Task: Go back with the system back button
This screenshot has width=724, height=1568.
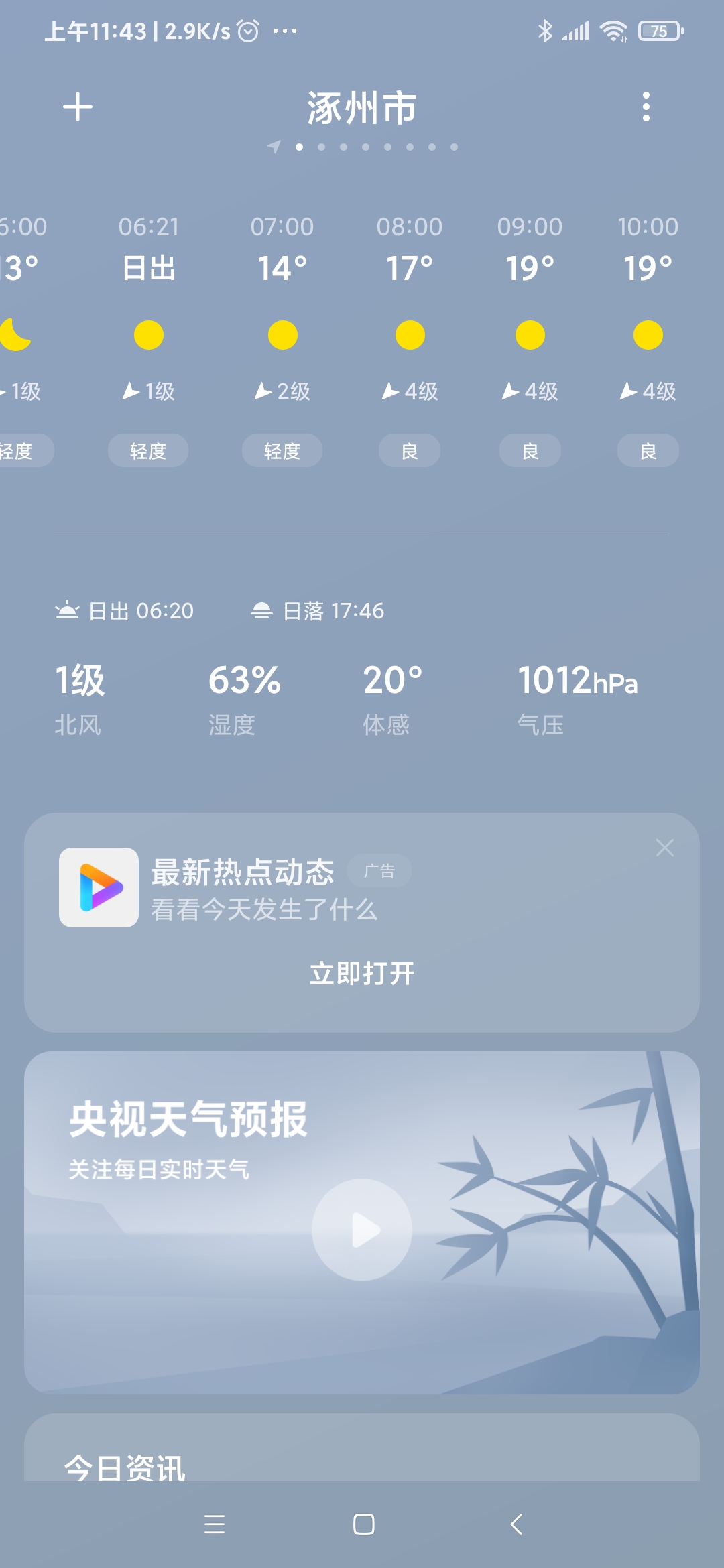Action: click(x=516, y=1524)
